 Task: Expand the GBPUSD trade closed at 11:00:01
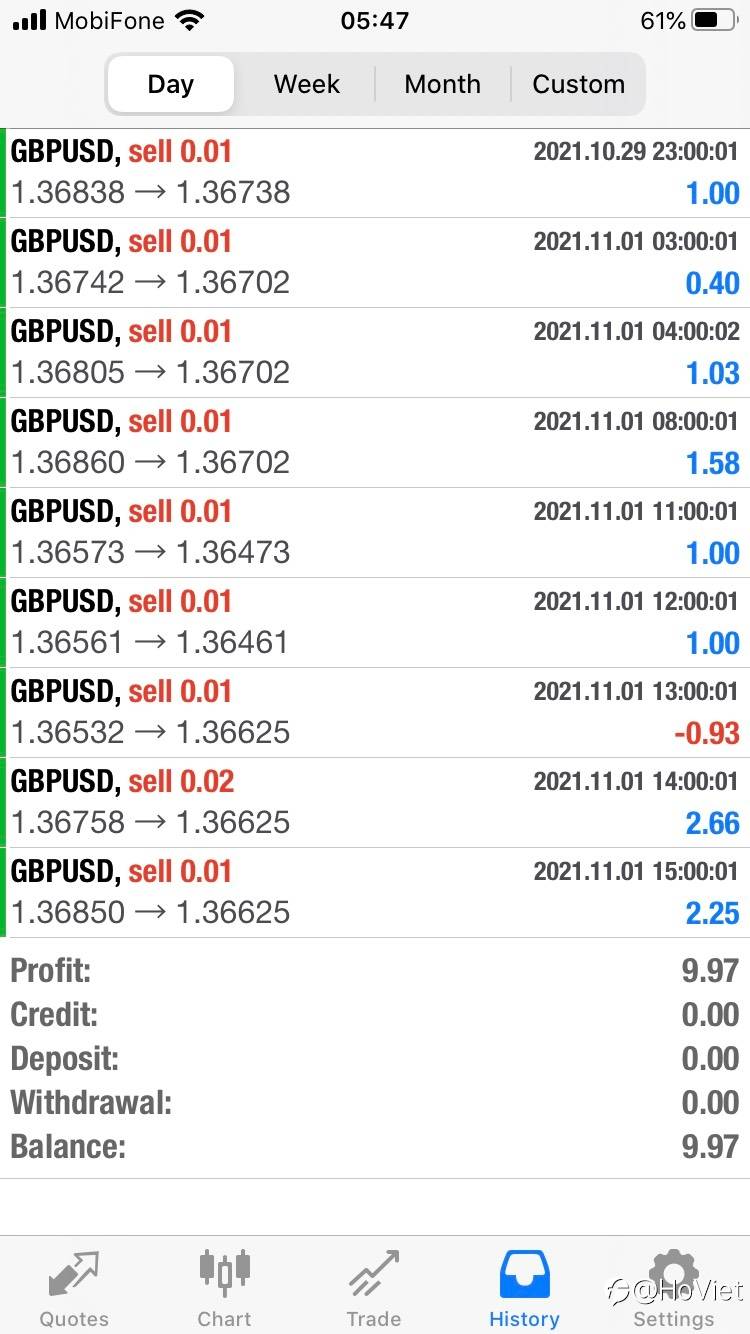[375, 532]
